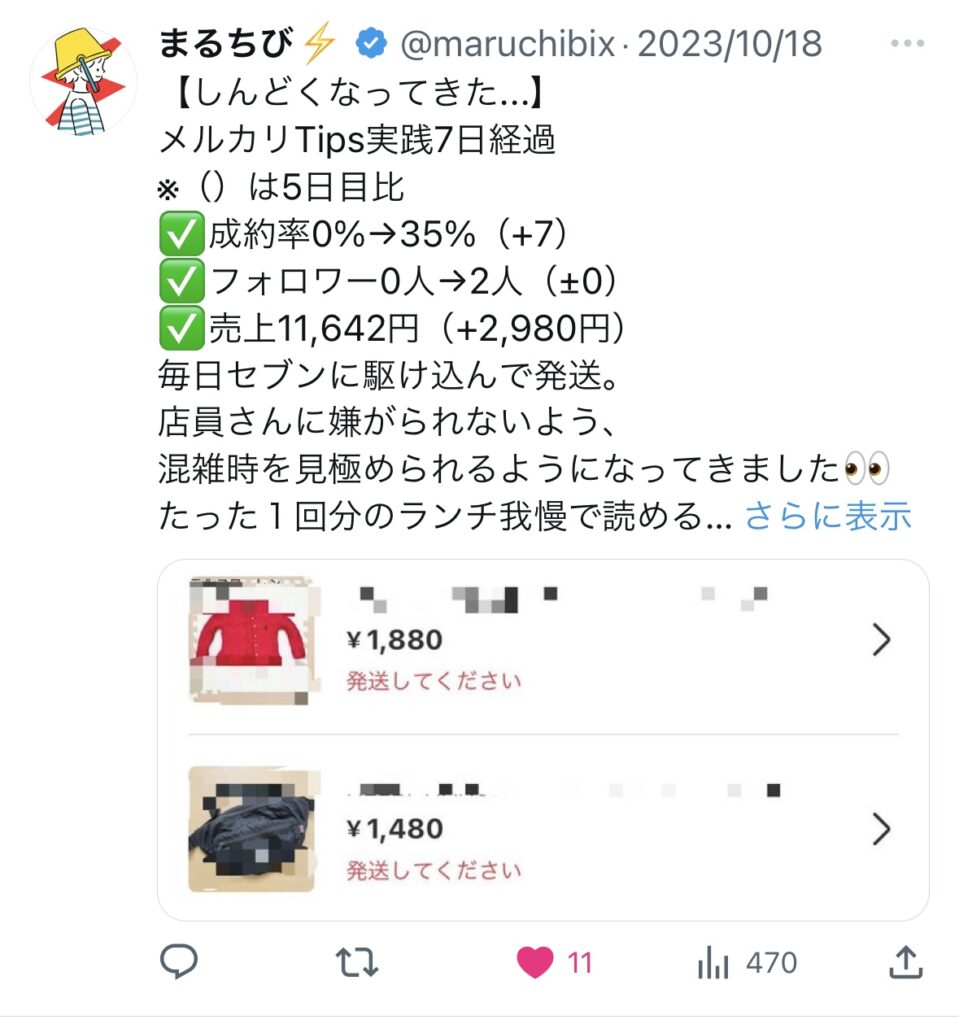This screenshot has width=959, height=1024.
Task: Tap the heart icon with 11 likes
Action: tap(536, 962)
